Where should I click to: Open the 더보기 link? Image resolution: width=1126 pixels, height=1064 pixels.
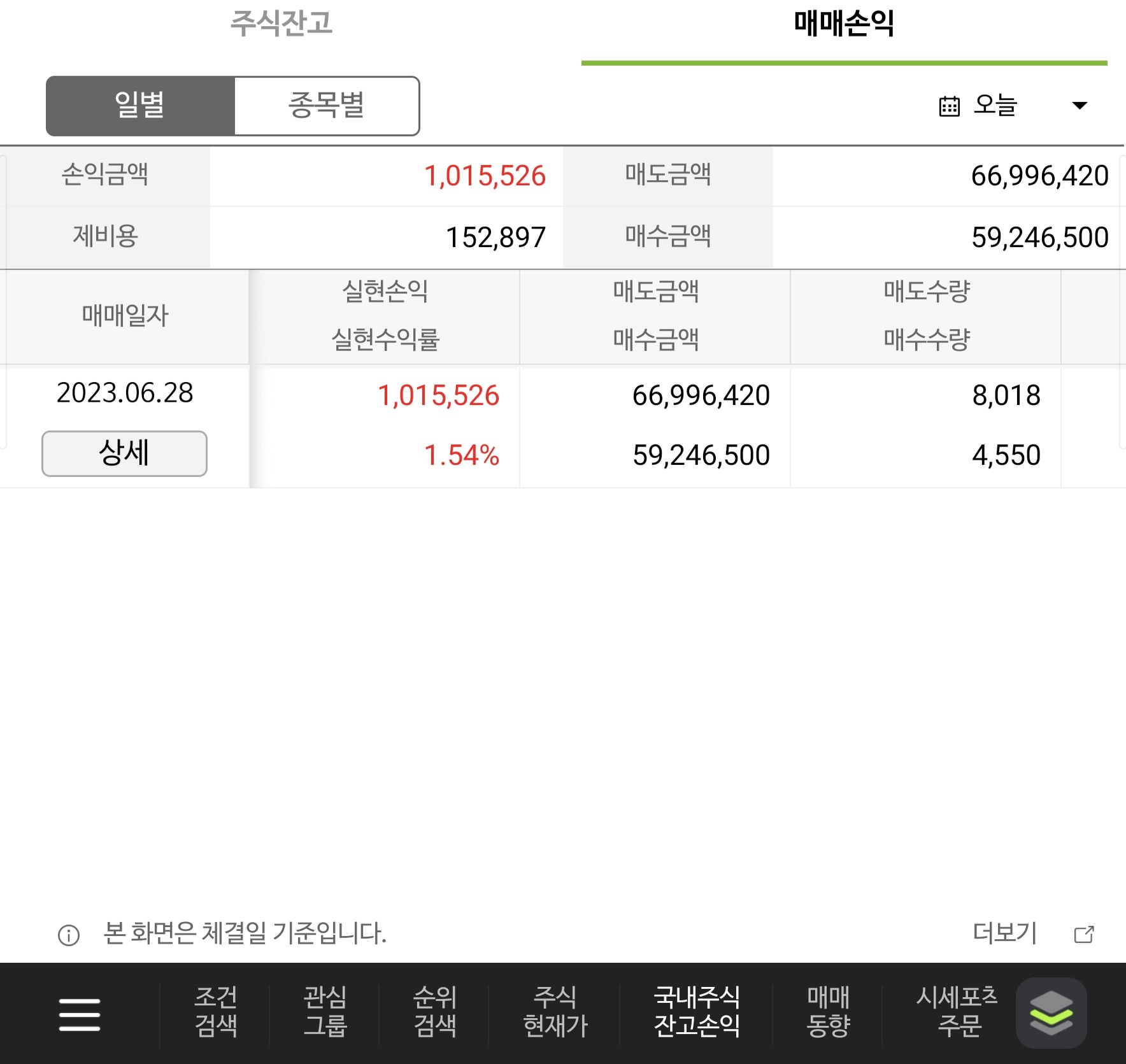pyautogui.click(x=1032, y=933)
